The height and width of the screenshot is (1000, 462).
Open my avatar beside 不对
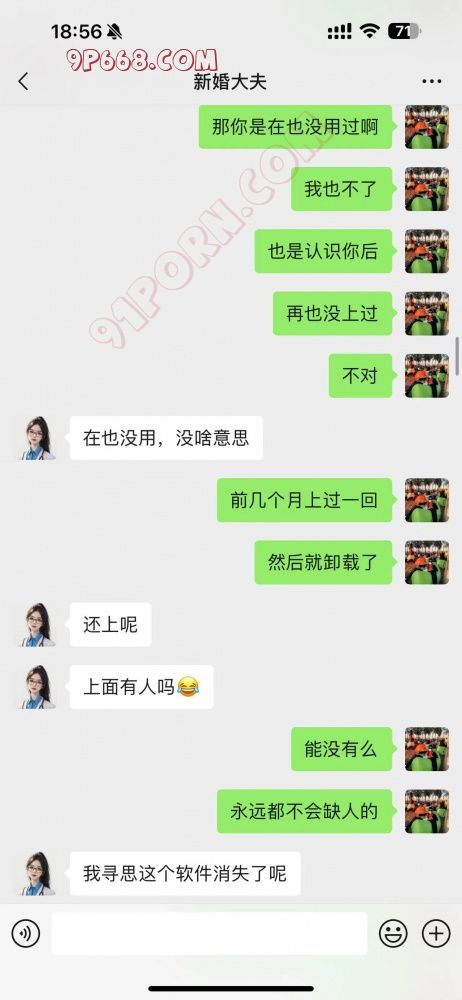(427, 376)
